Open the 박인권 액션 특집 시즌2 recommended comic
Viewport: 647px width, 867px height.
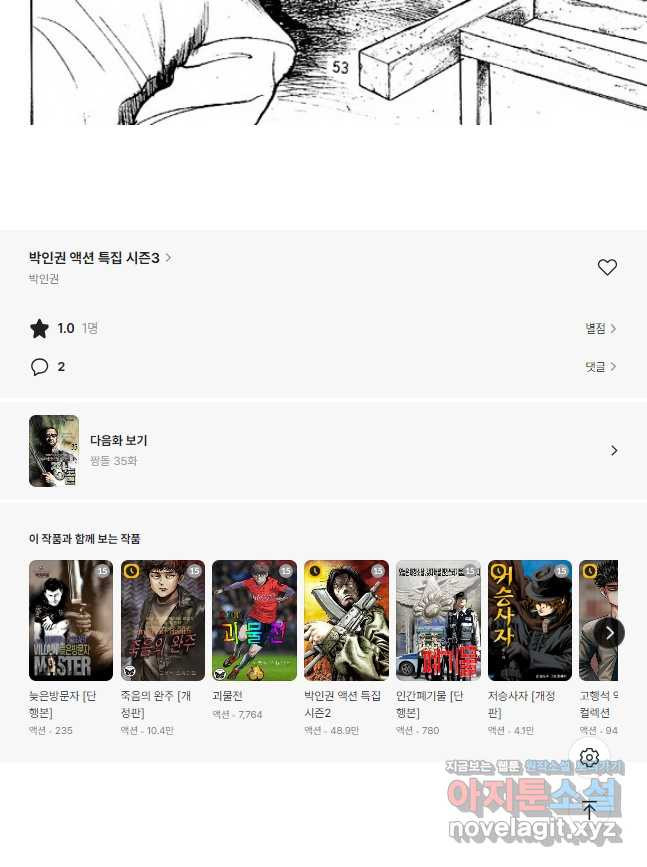click(346, 621)
